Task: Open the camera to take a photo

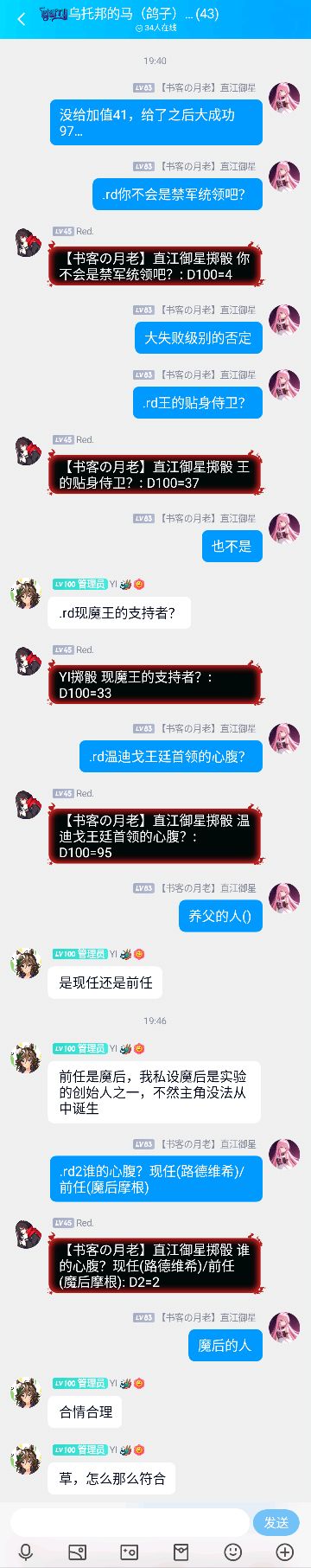Action: (130, 1552)
